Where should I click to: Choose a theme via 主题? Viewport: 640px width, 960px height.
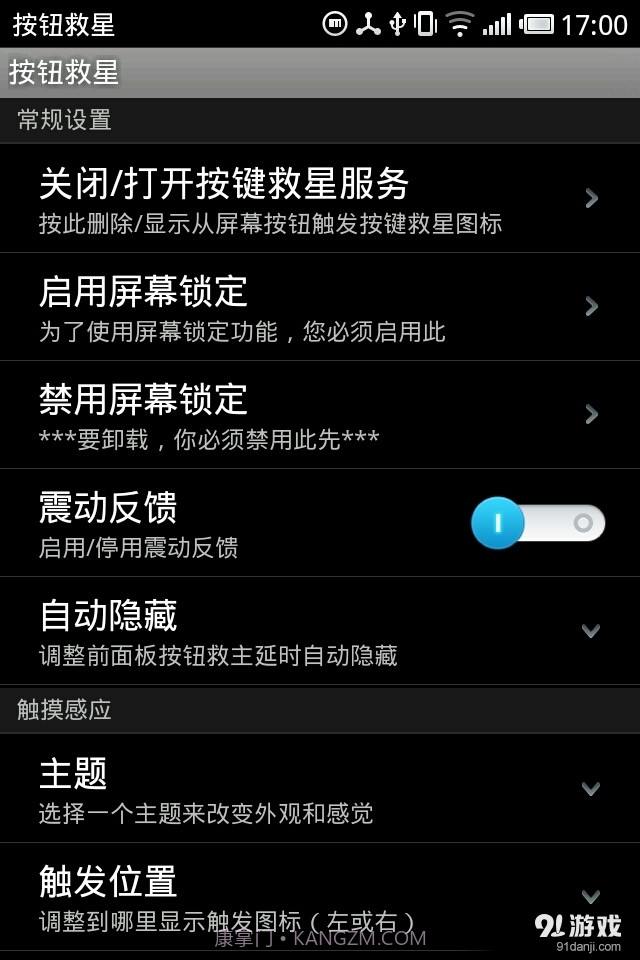(320, 788)
